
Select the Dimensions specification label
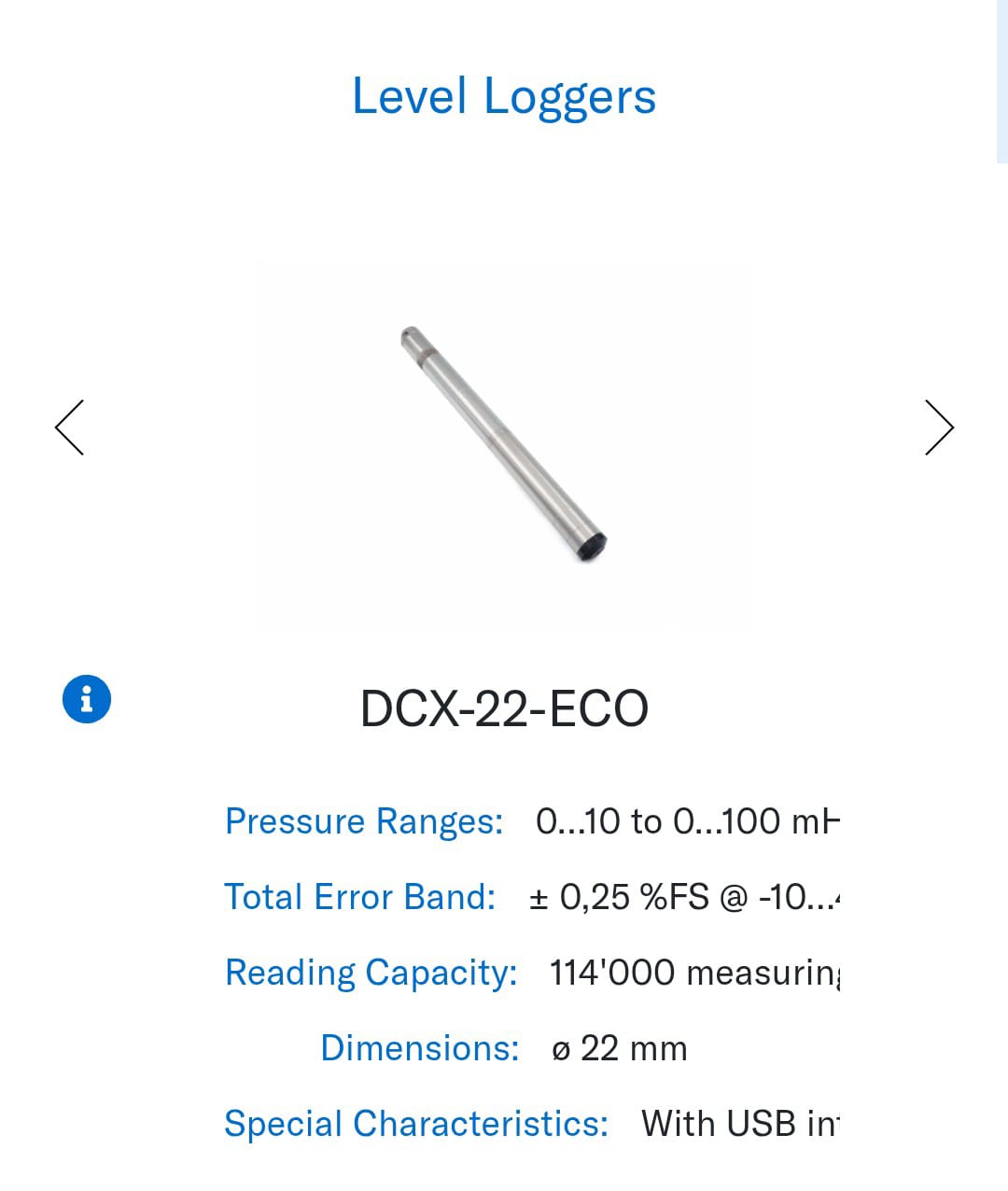[x=419, y=1048]
